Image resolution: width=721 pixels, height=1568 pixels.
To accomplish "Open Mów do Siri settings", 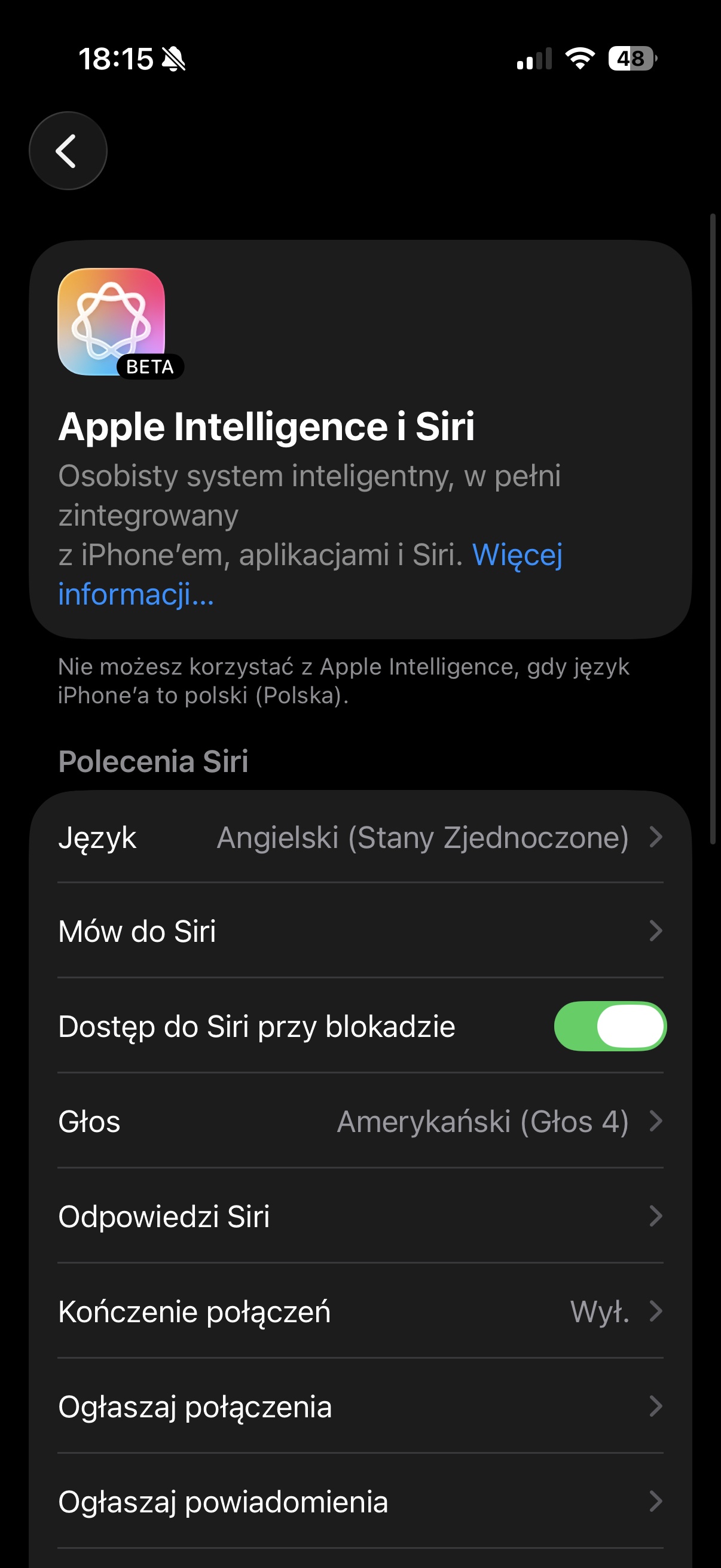I will 360,931.
